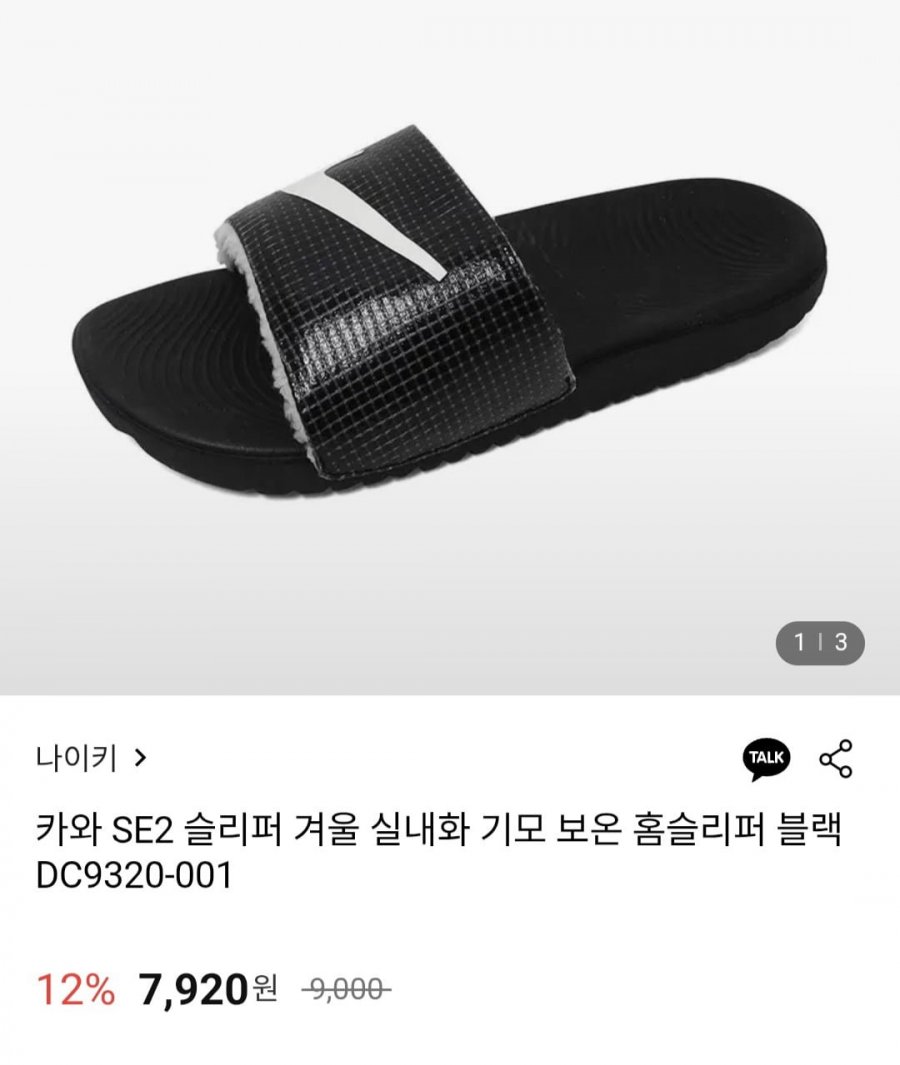
Task: Open the share options icon
Action: click(836, 759)
